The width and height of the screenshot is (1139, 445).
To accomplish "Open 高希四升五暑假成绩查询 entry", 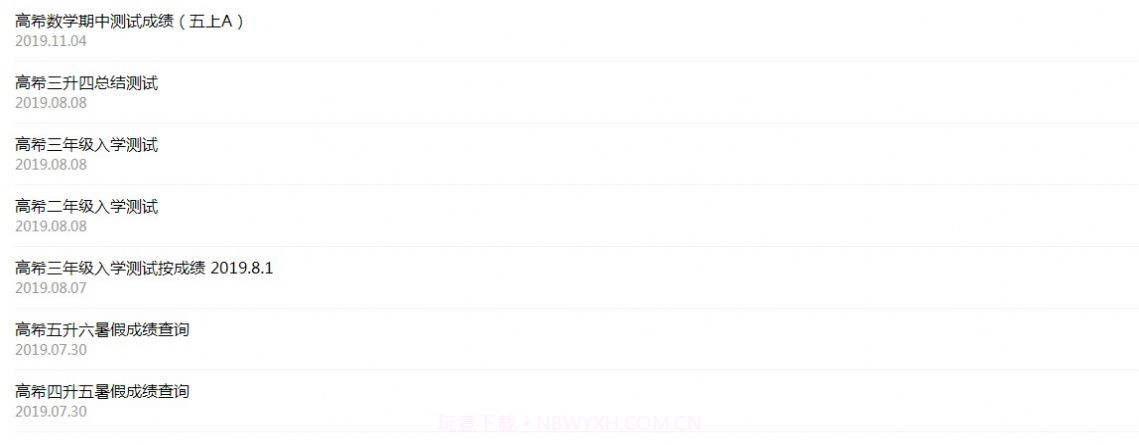I will tap(102, 392).
